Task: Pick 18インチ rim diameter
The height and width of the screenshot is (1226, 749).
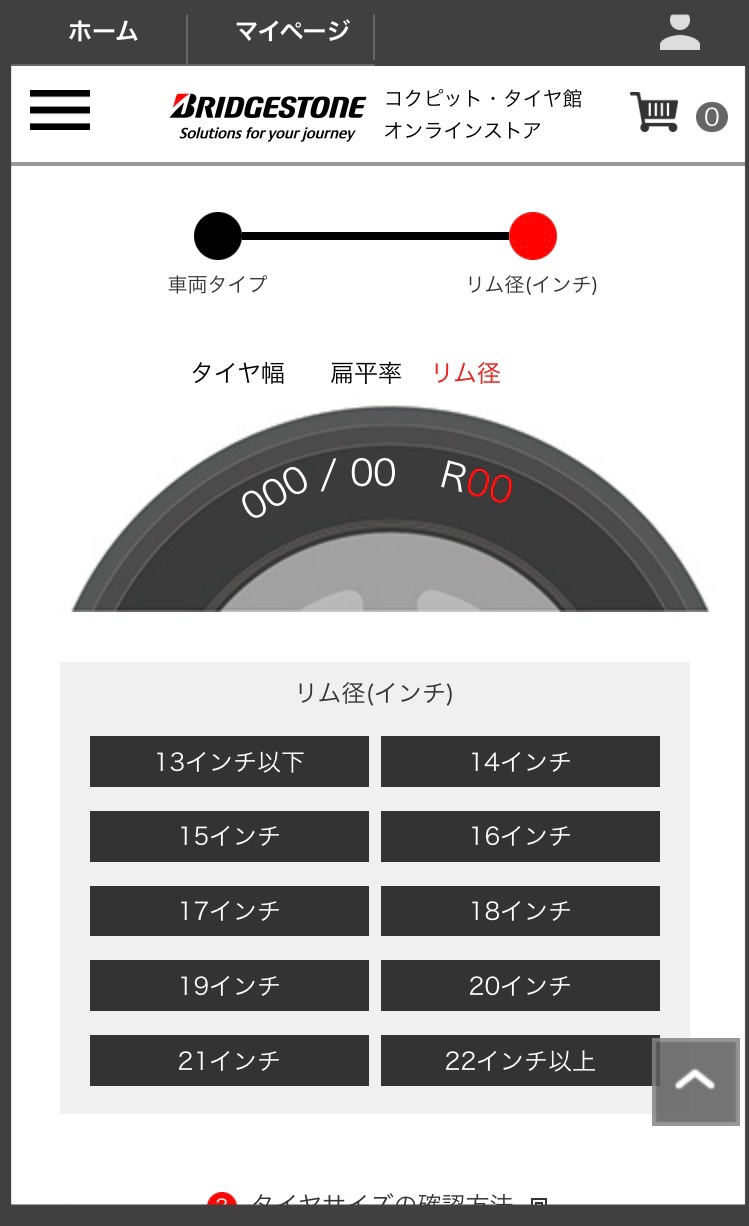Action: tap(520, 911)
